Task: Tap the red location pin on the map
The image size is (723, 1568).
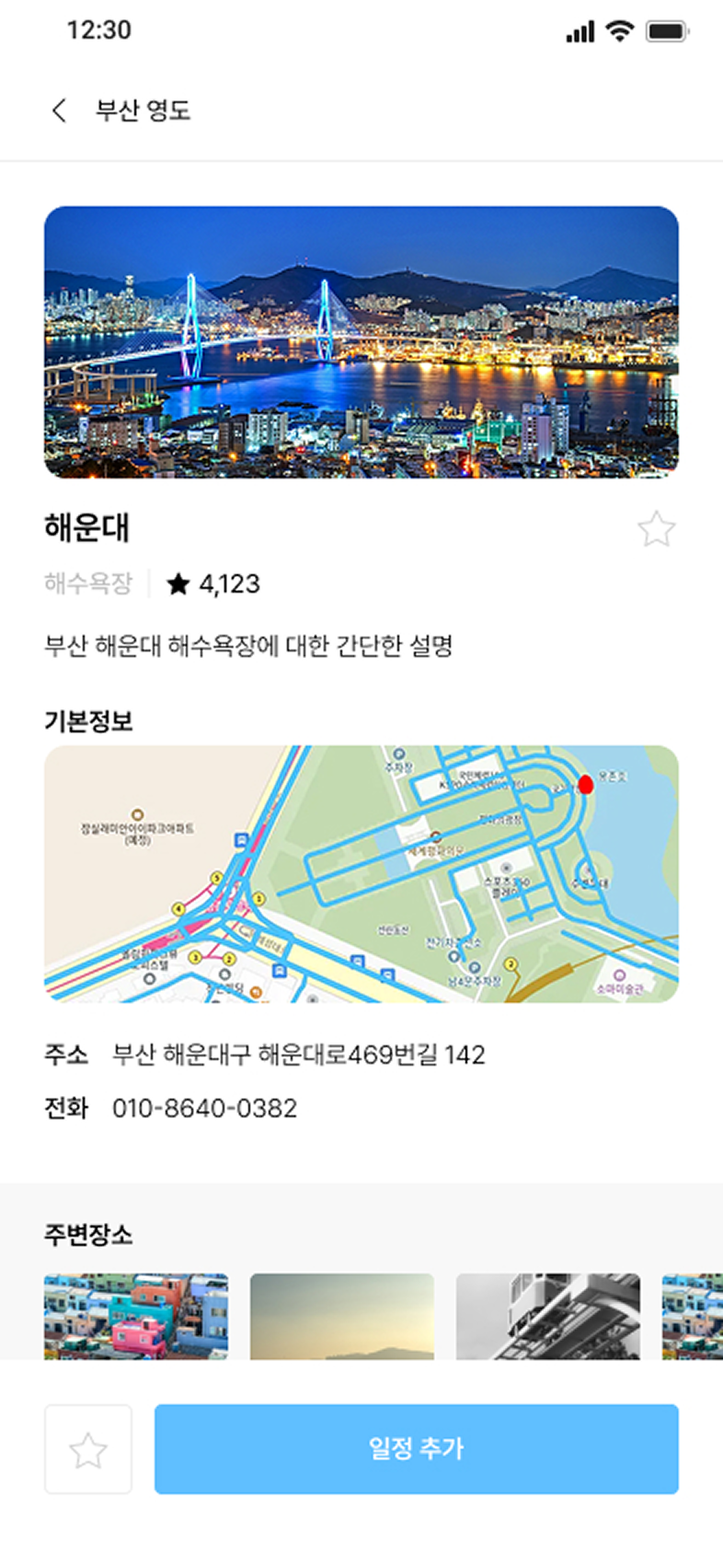Action: tap(586, 783)
